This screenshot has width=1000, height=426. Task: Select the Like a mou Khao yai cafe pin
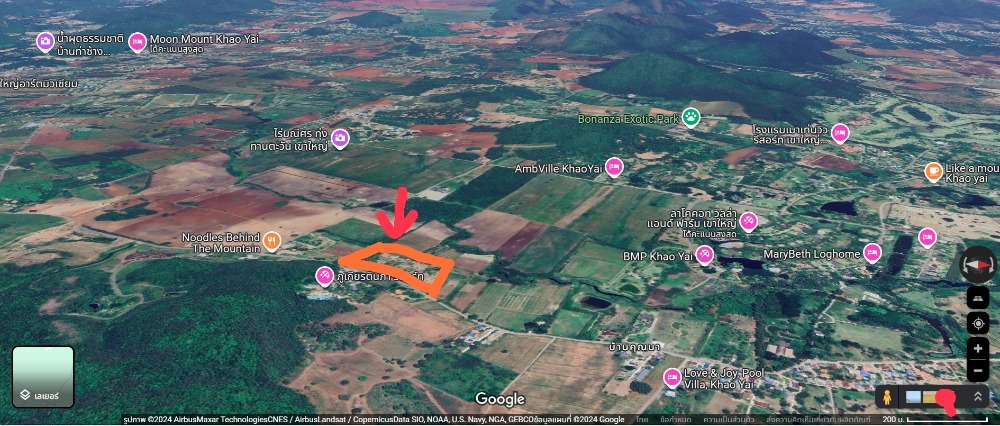click(x=933, y=171)
